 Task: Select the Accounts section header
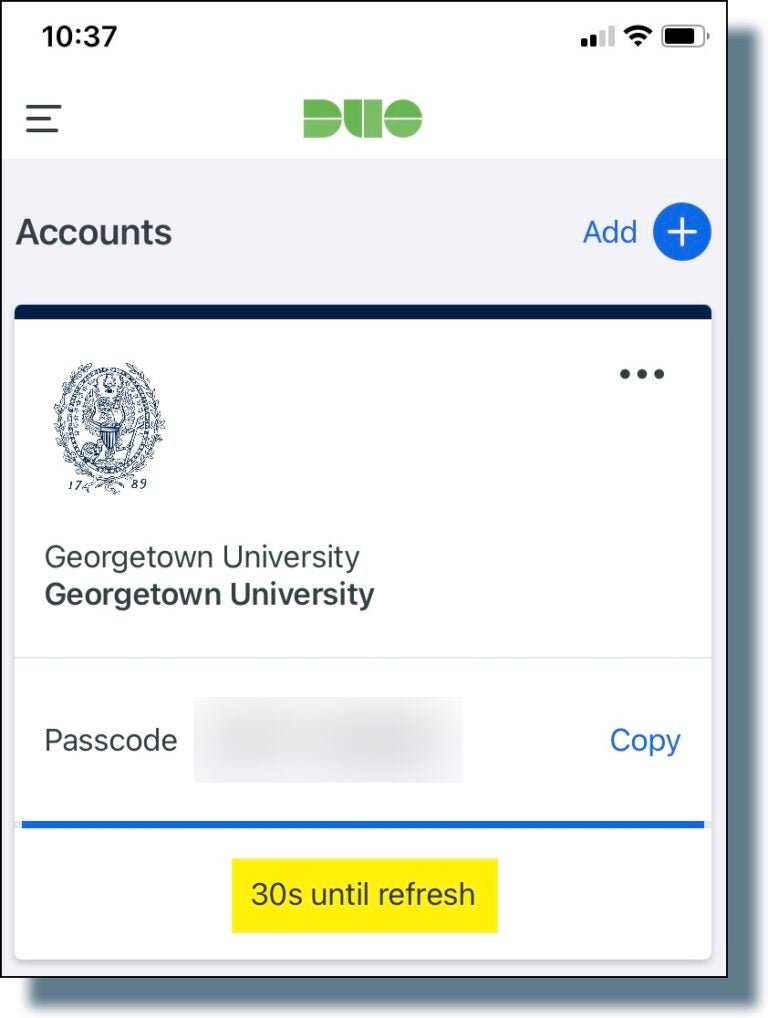[93, 231]
